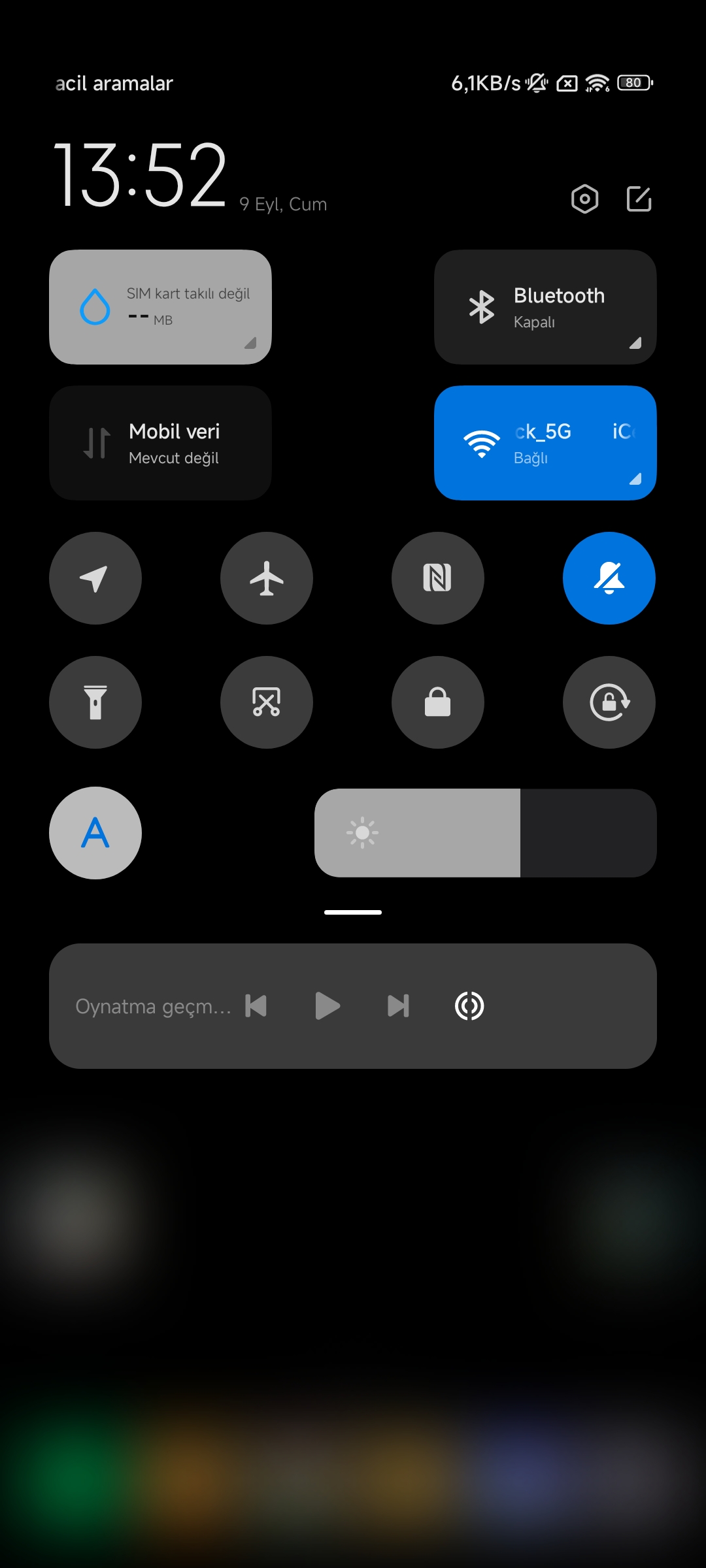
Task: Toggle Mobil veri tile
Action: [x=160, y=443]
